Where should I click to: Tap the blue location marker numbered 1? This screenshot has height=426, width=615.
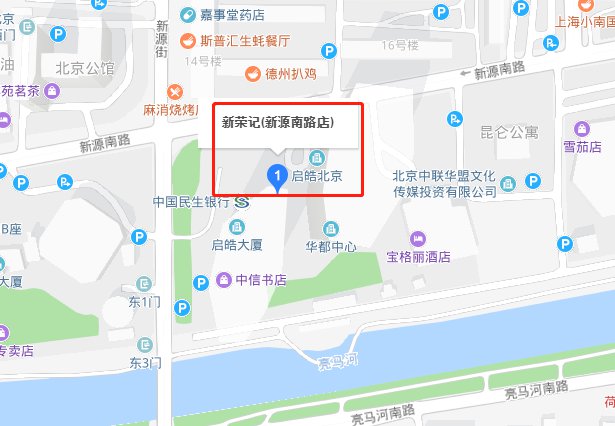[x=277, y=178]
